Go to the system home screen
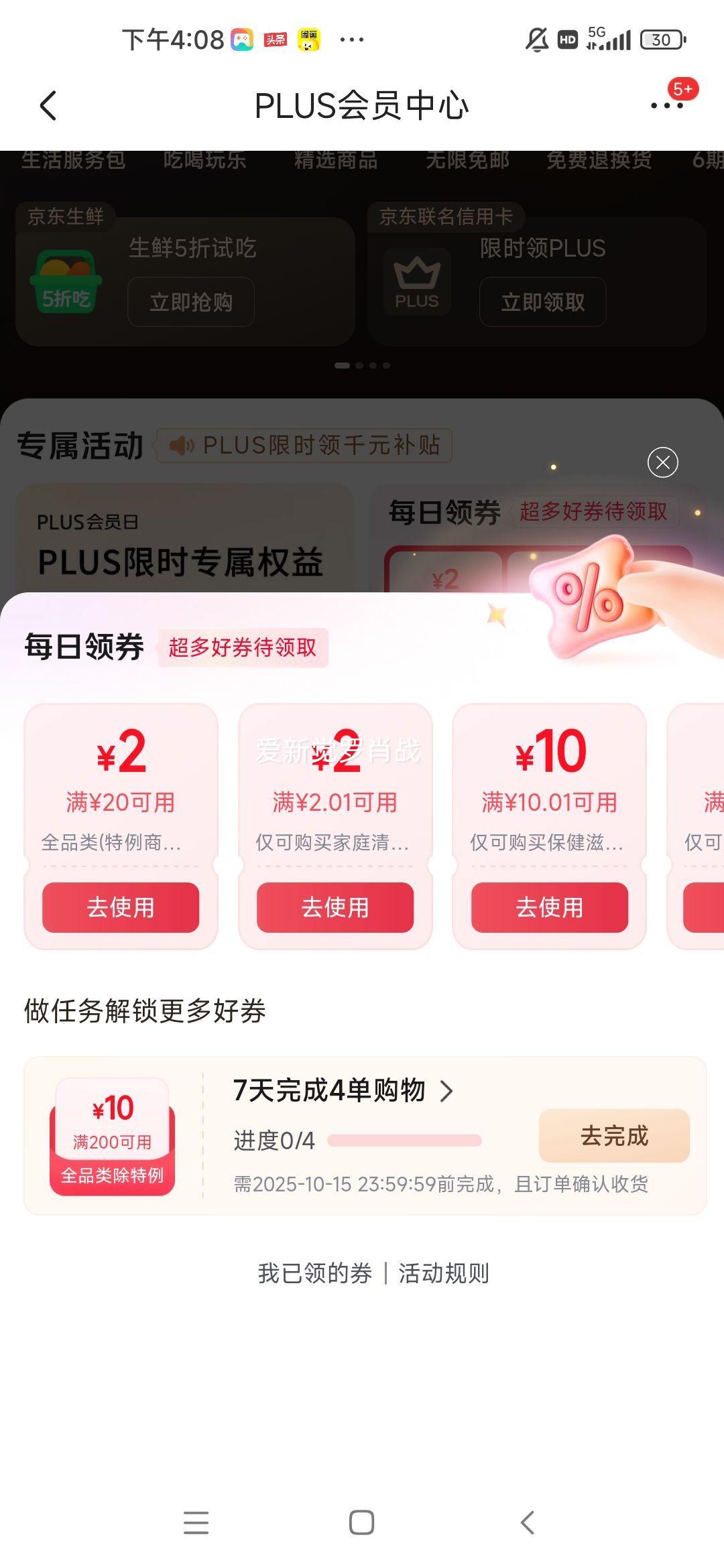Screen dimensions: 724x1568 coord(361,1522)
